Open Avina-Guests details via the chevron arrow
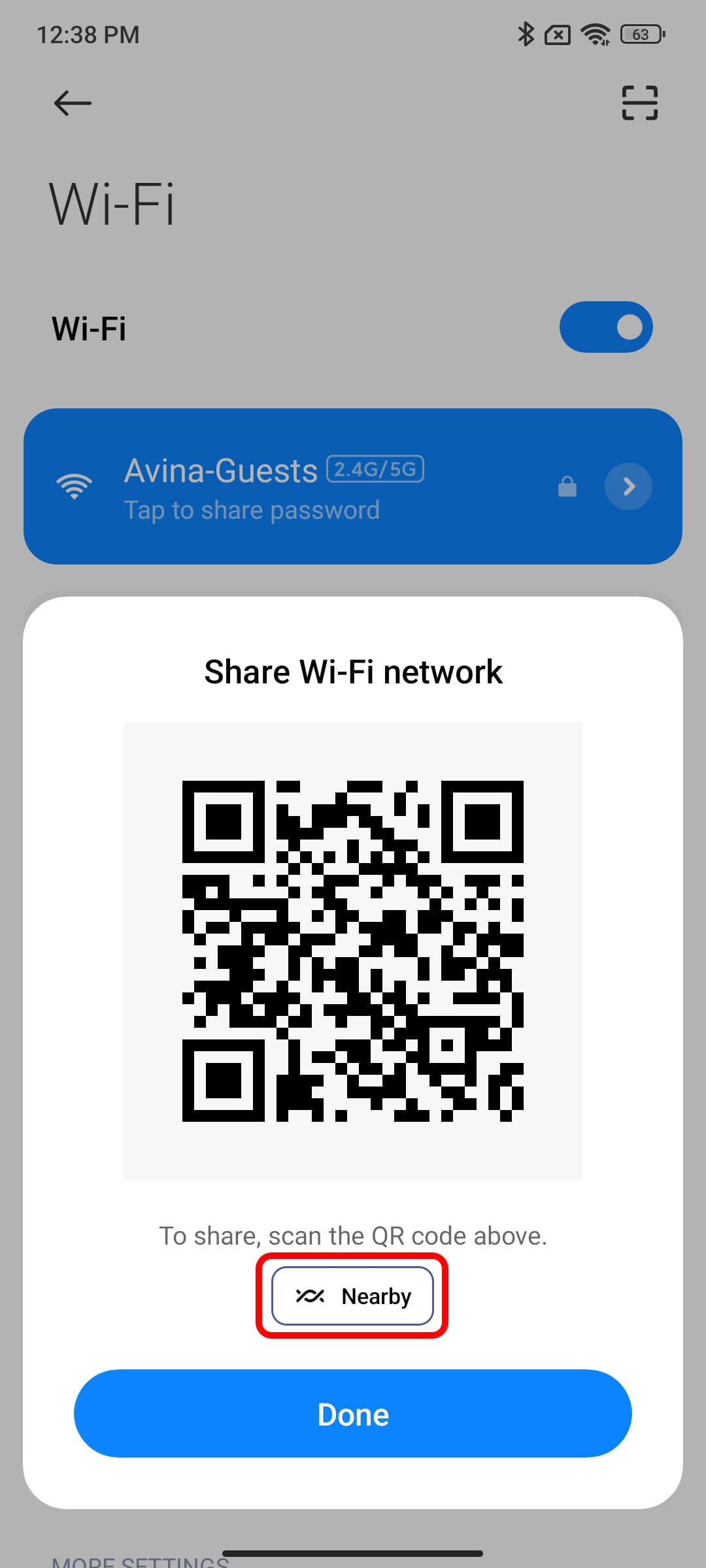Screen dimensions: 706x1568 [x=628, y=487]
